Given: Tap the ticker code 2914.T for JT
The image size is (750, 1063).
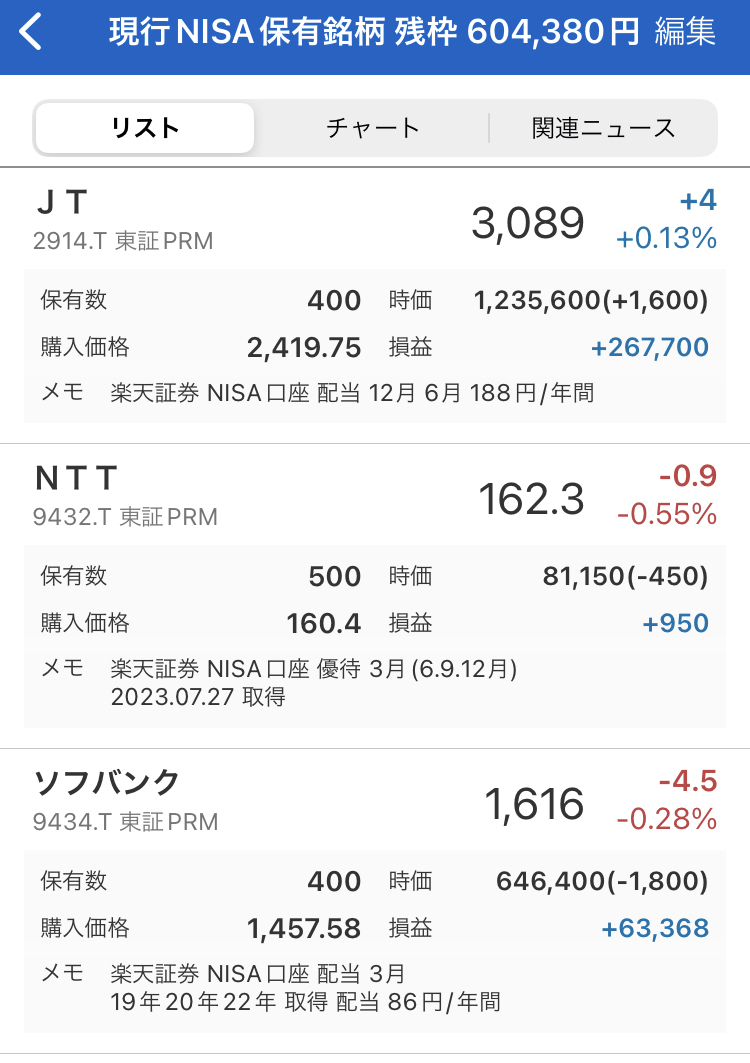Looking at the screenshot, I should pos(61,239).
